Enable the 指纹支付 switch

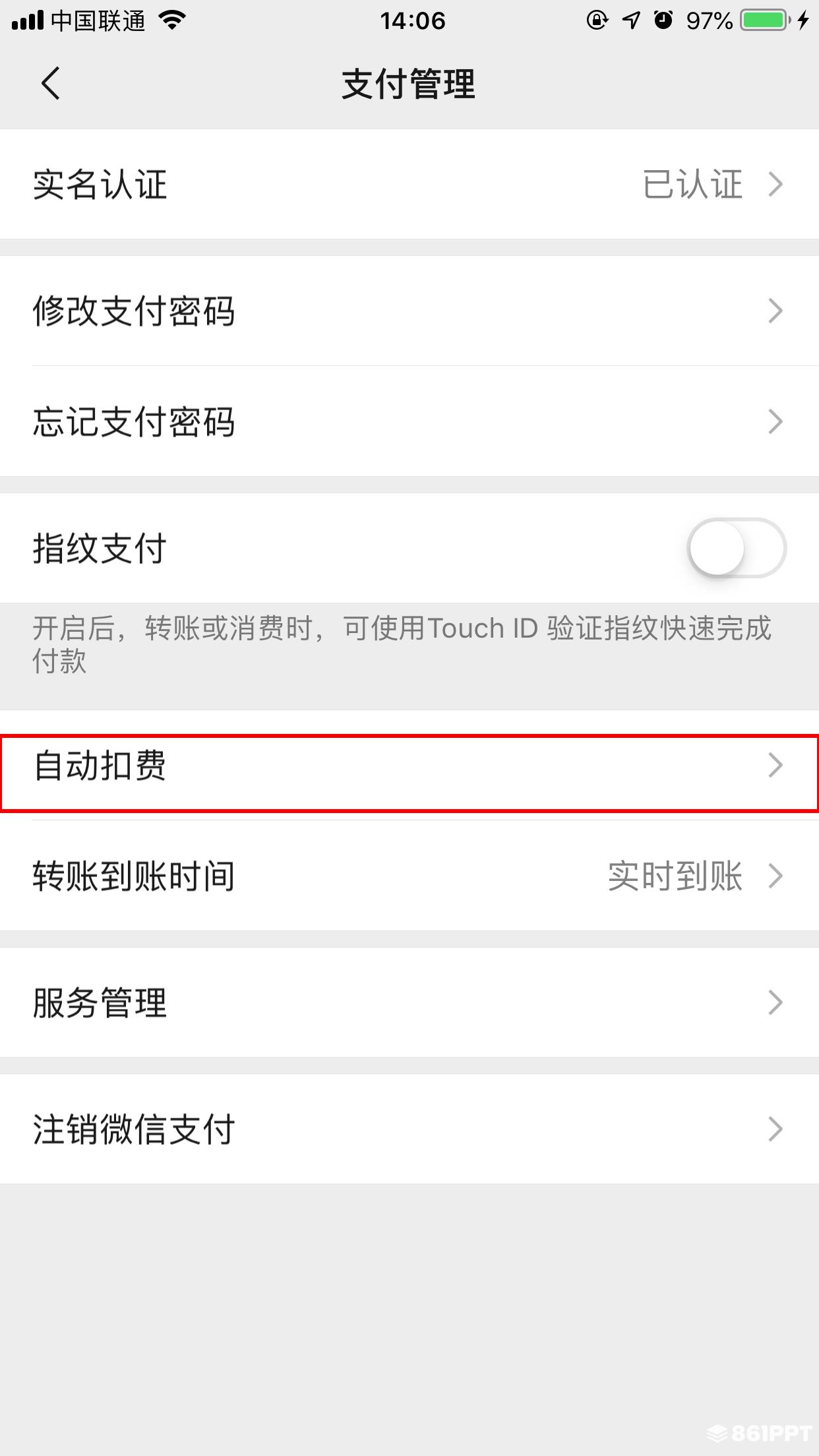[x=737, y=548]
